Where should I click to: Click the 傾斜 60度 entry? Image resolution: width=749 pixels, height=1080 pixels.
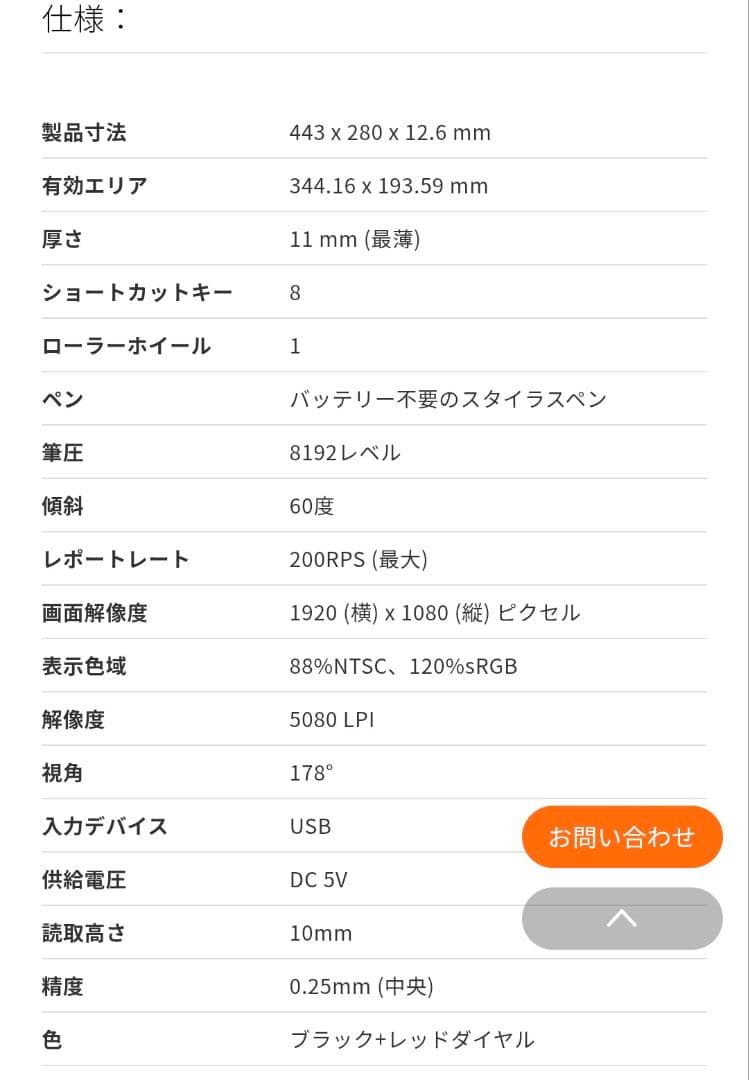point(311,505)
